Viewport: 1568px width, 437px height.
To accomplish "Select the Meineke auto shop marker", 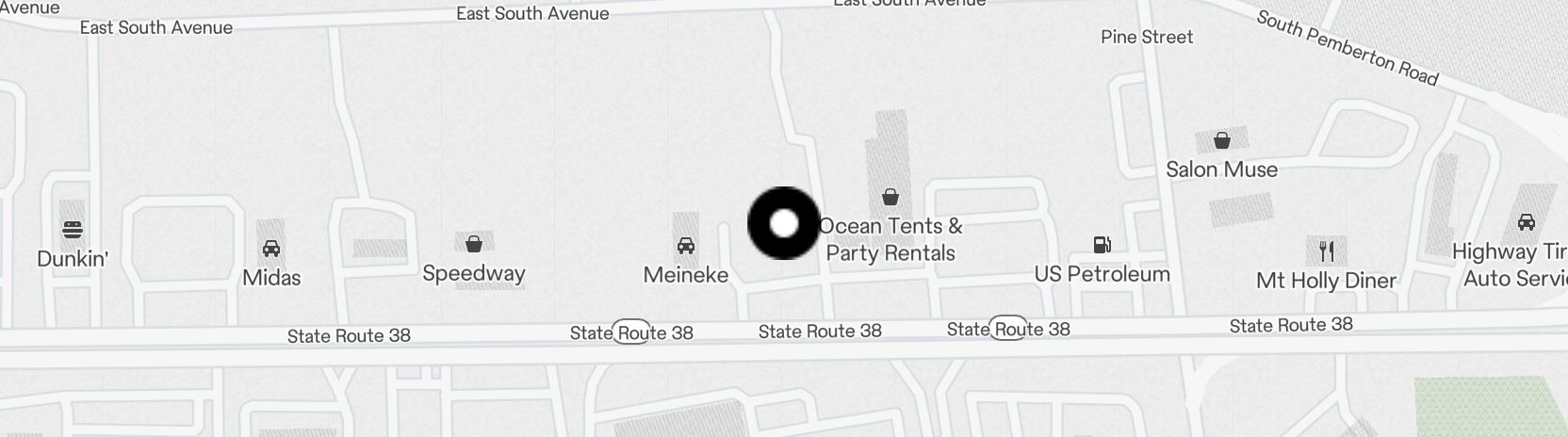I will coord(686,247).
